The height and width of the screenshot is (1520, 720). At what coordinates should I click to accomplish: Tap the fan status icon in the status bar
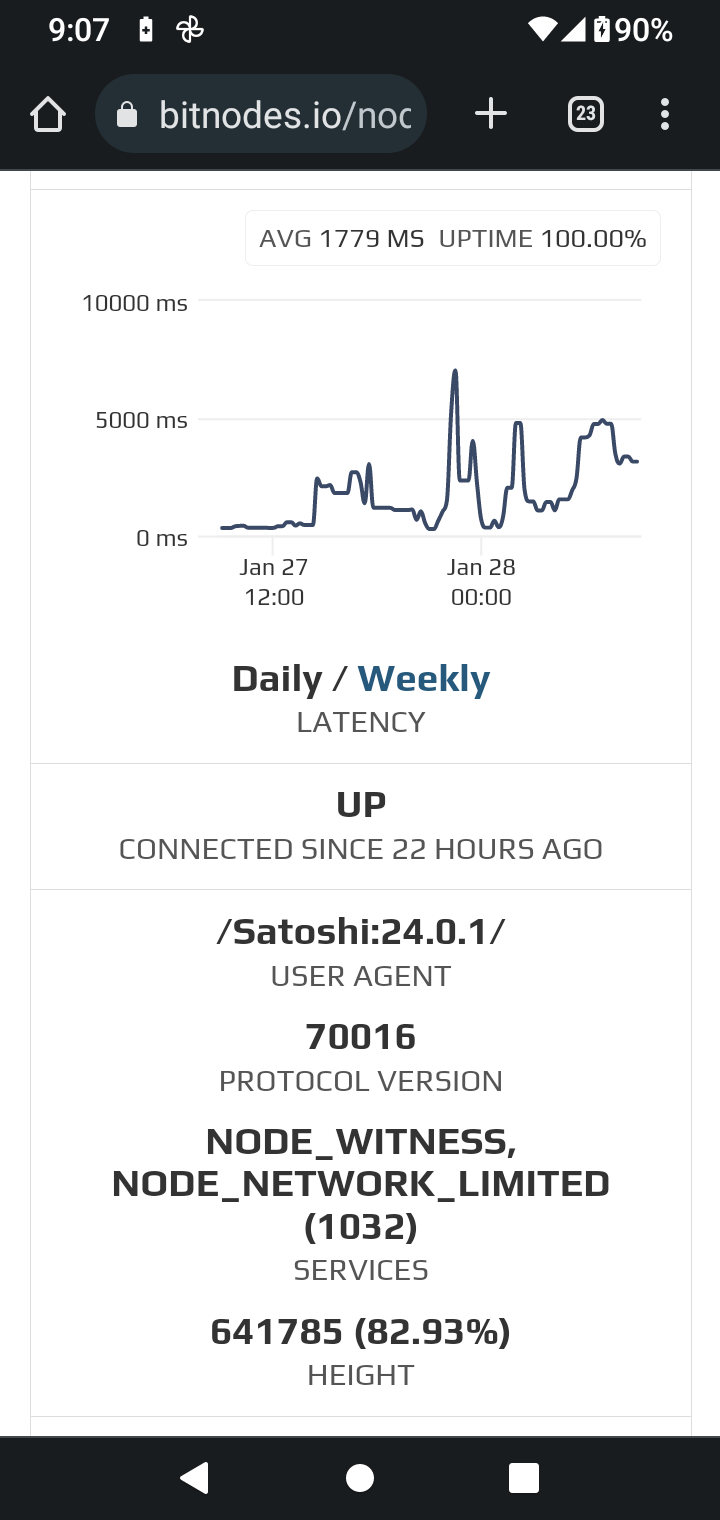(190, 30)
